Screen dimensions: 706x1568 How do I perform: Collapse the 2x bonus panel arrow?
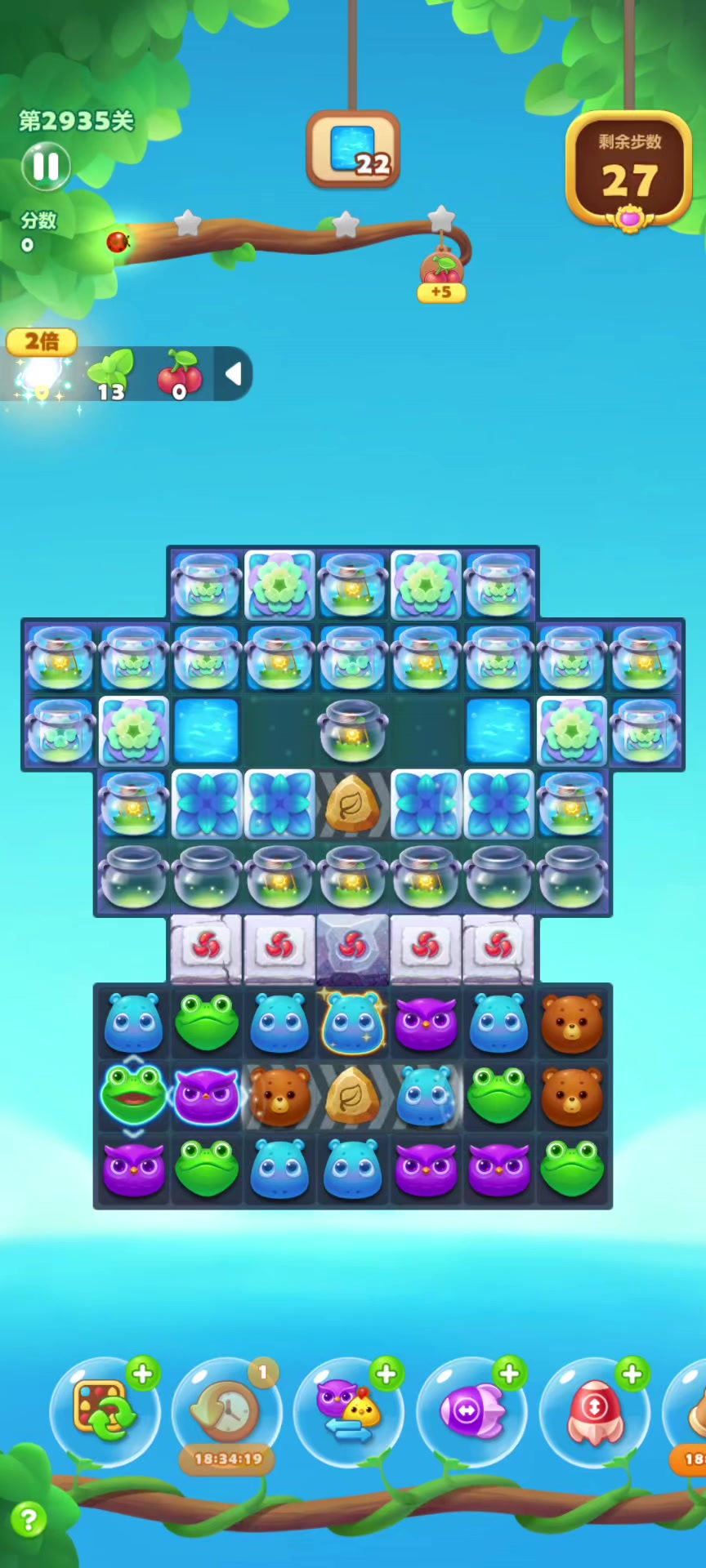(234, 374)
